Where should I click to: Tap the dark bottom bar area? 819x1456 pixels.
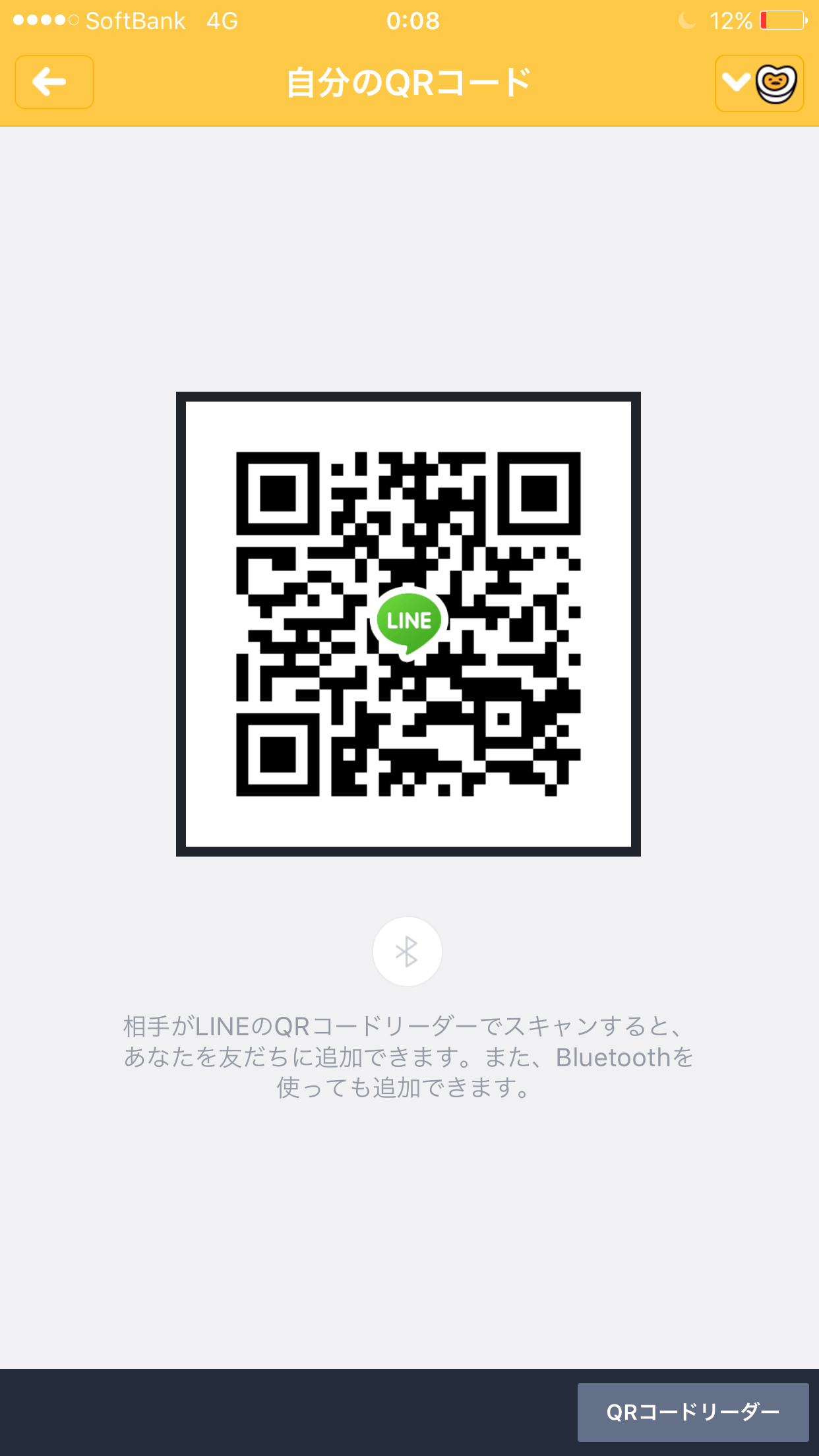[264, 1411]
